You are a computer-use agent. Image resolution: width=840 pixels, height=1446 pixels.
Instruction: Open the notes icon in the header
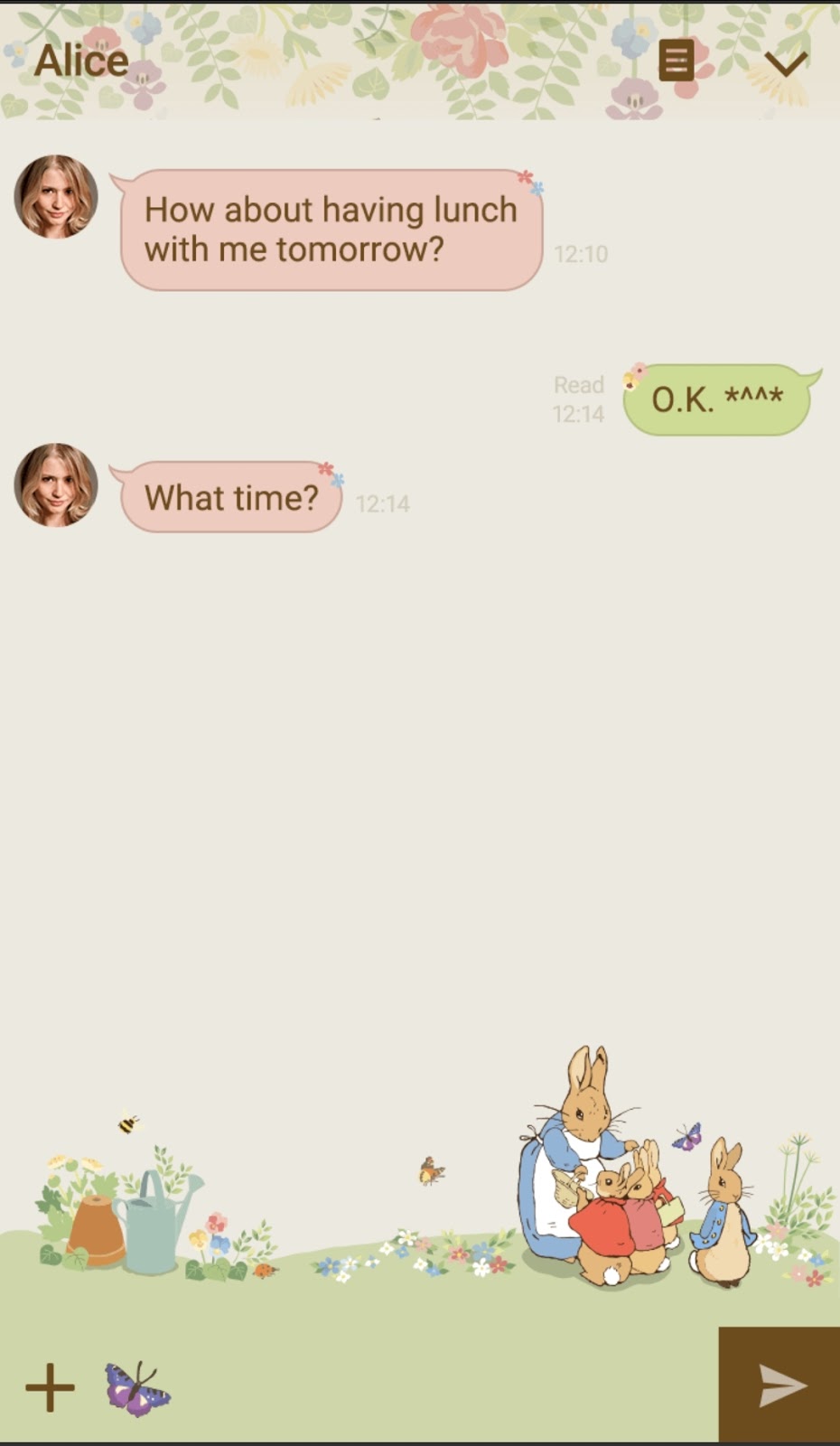(677, 61)
